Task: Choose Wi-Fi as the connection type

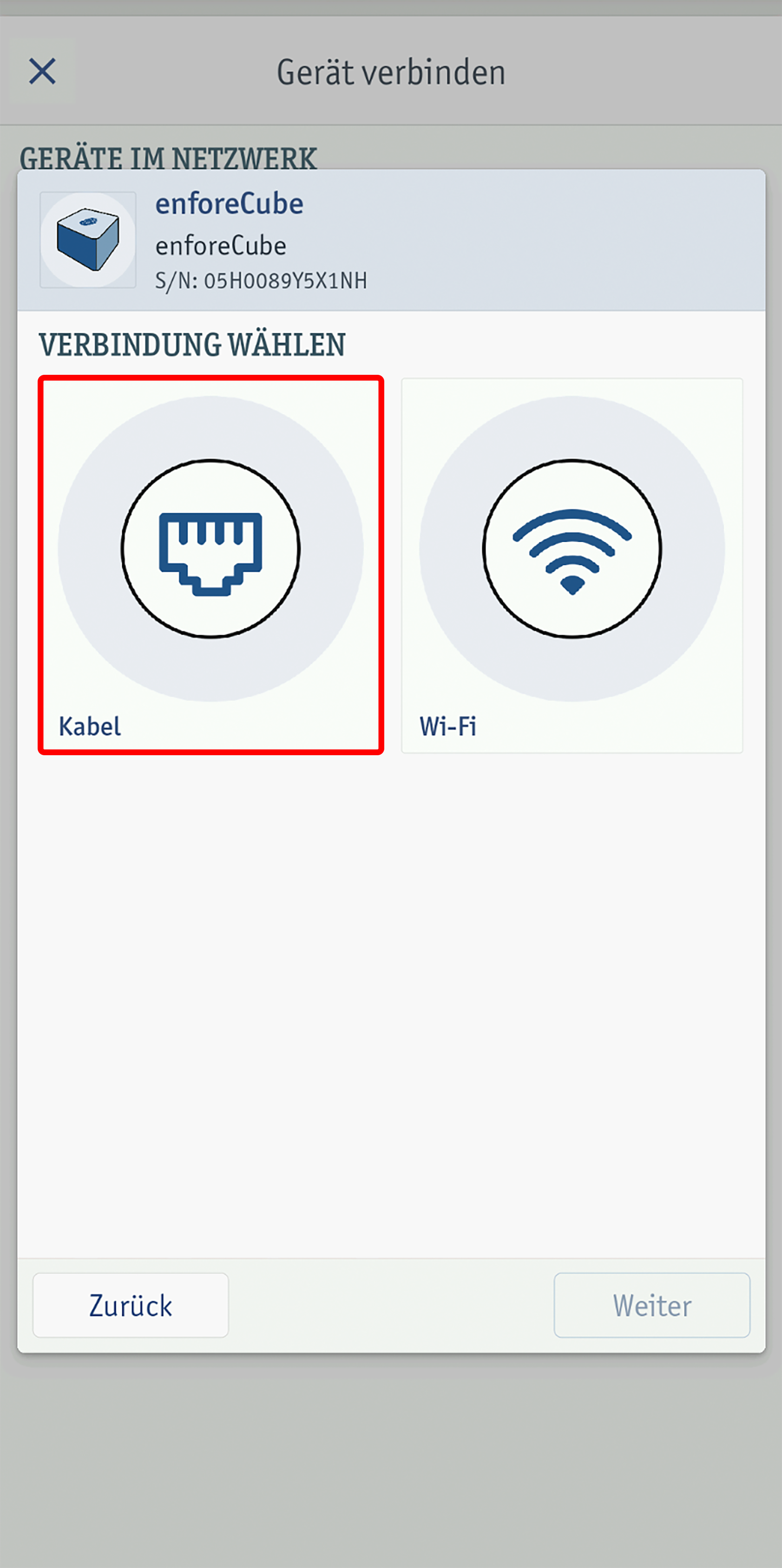Action: [x=572, y=564]
